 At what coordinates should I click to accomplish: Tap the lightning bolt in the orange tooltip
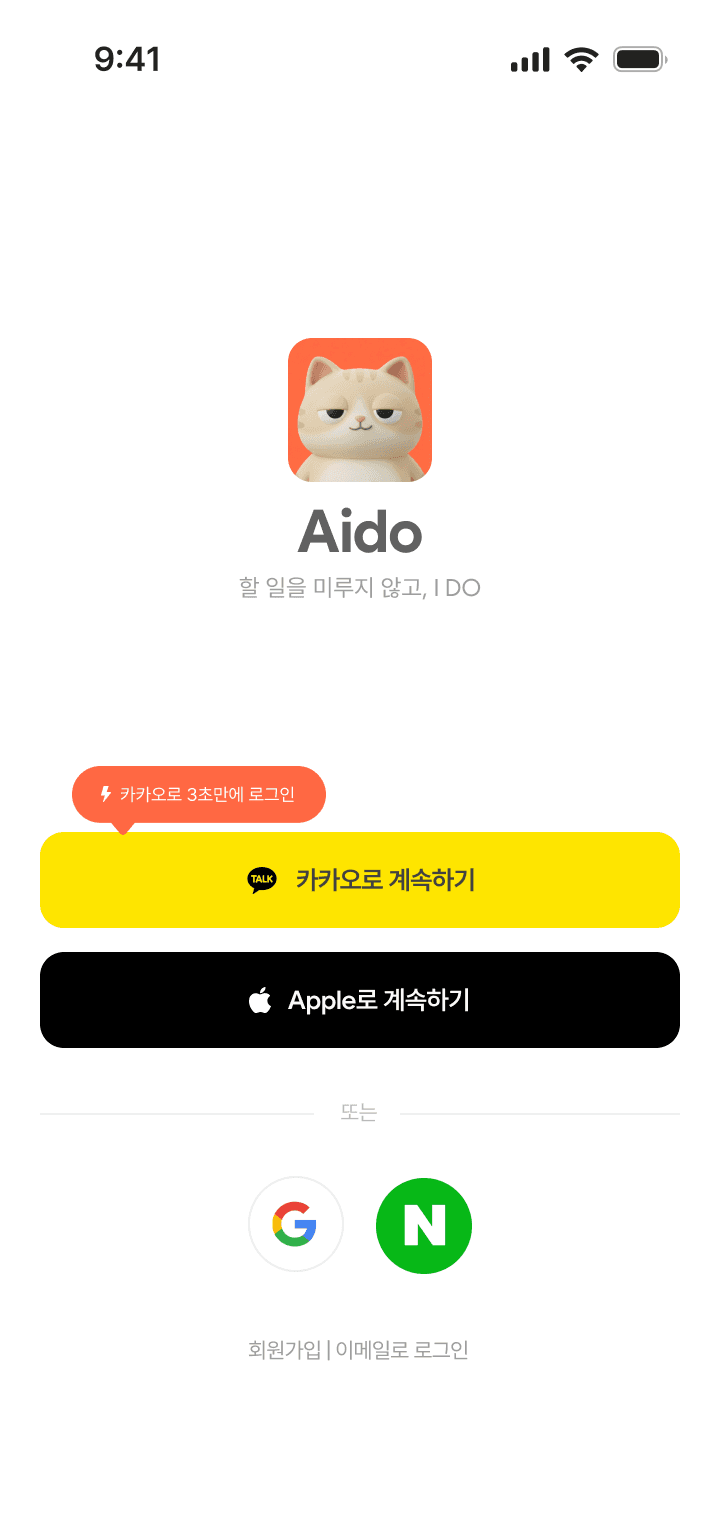tap(105, 793)
